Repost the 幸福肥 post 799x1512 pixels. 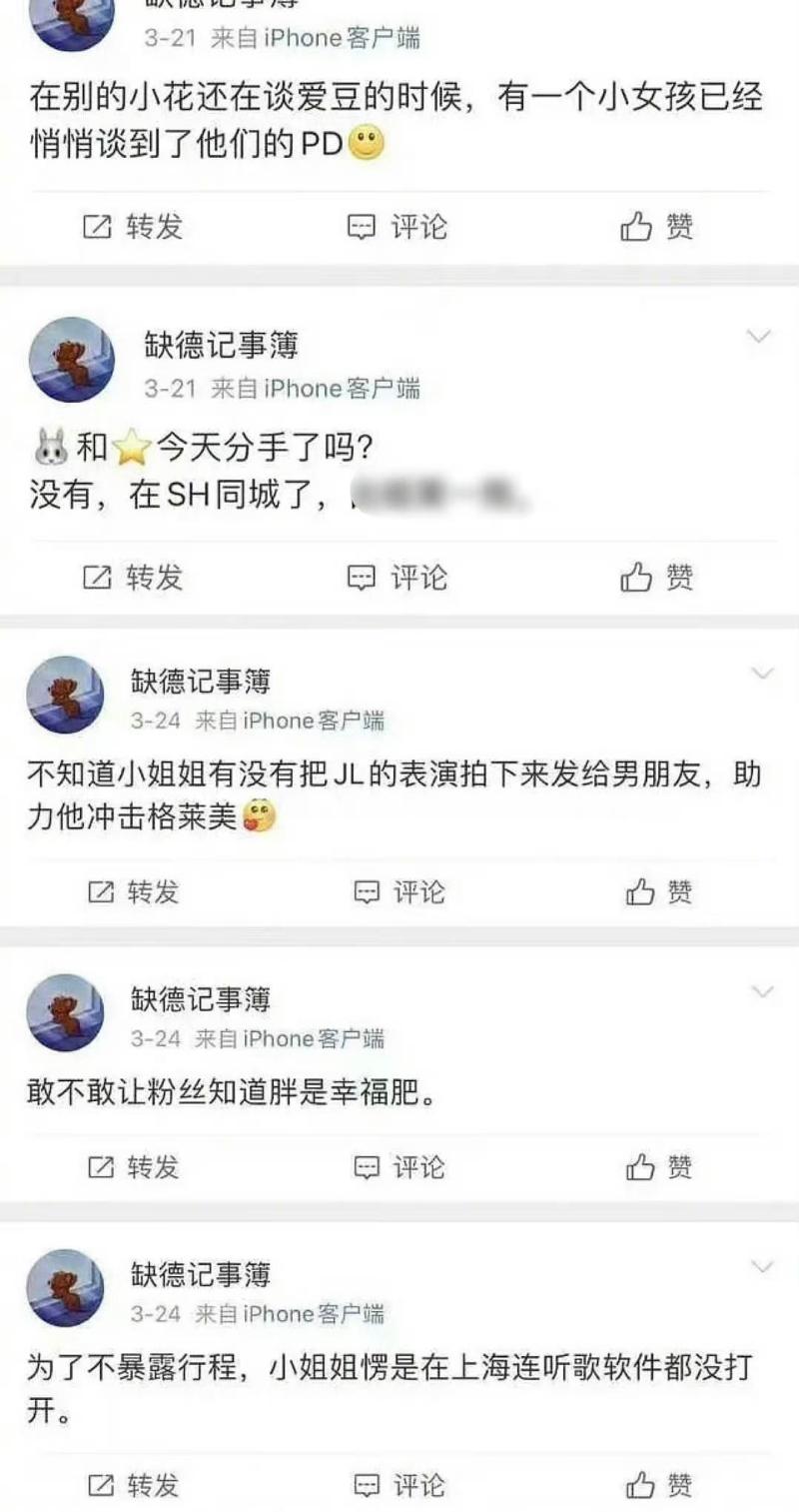coord(134,1166)
